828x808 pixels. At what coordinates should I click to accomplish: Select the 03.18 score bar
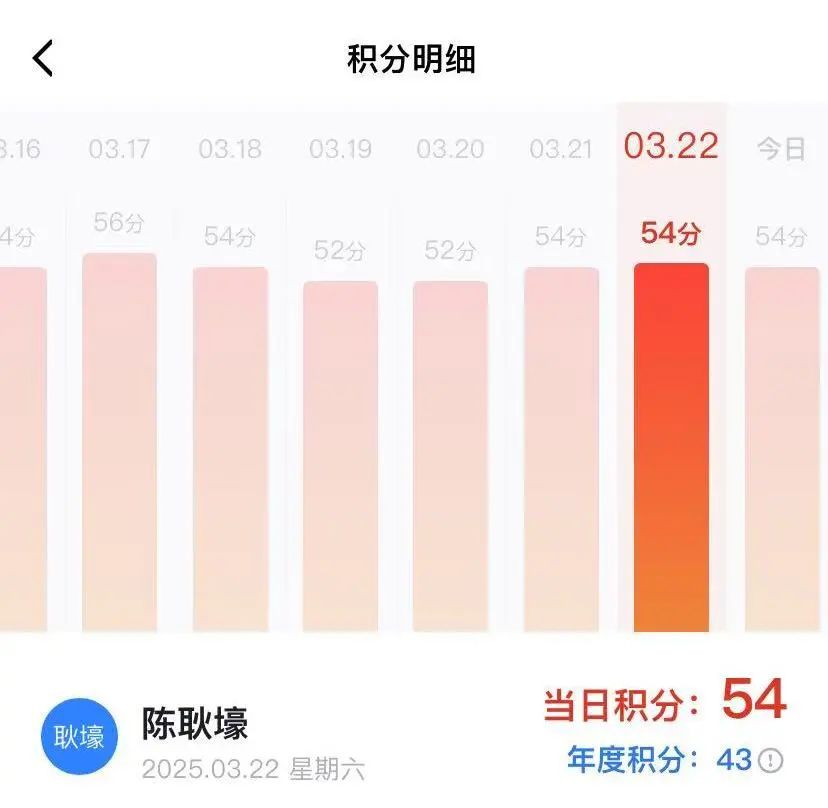point(230,450)
